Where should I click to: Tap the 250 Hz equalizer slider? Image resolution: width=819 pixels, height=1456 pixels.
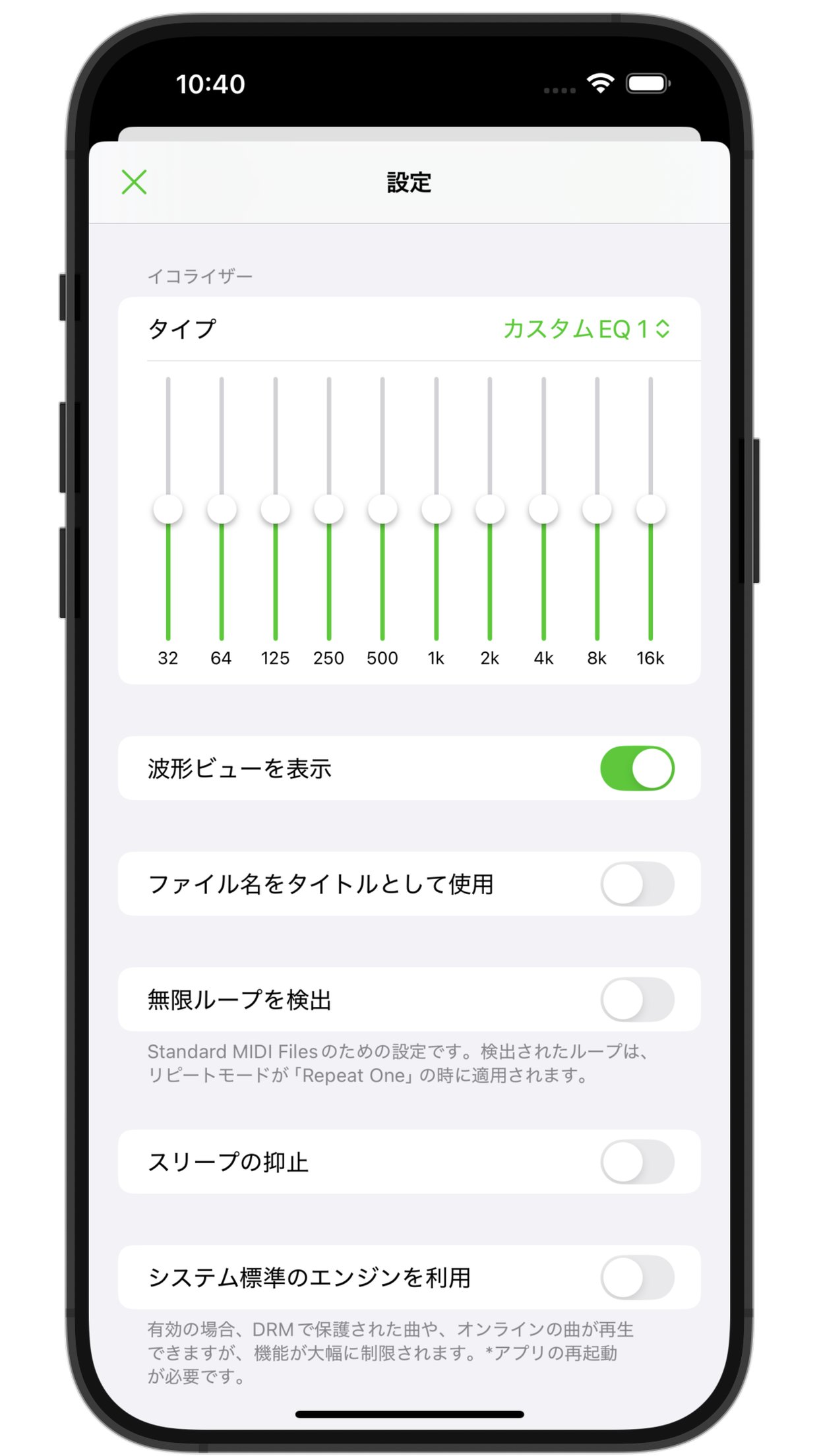pos(329,509)
